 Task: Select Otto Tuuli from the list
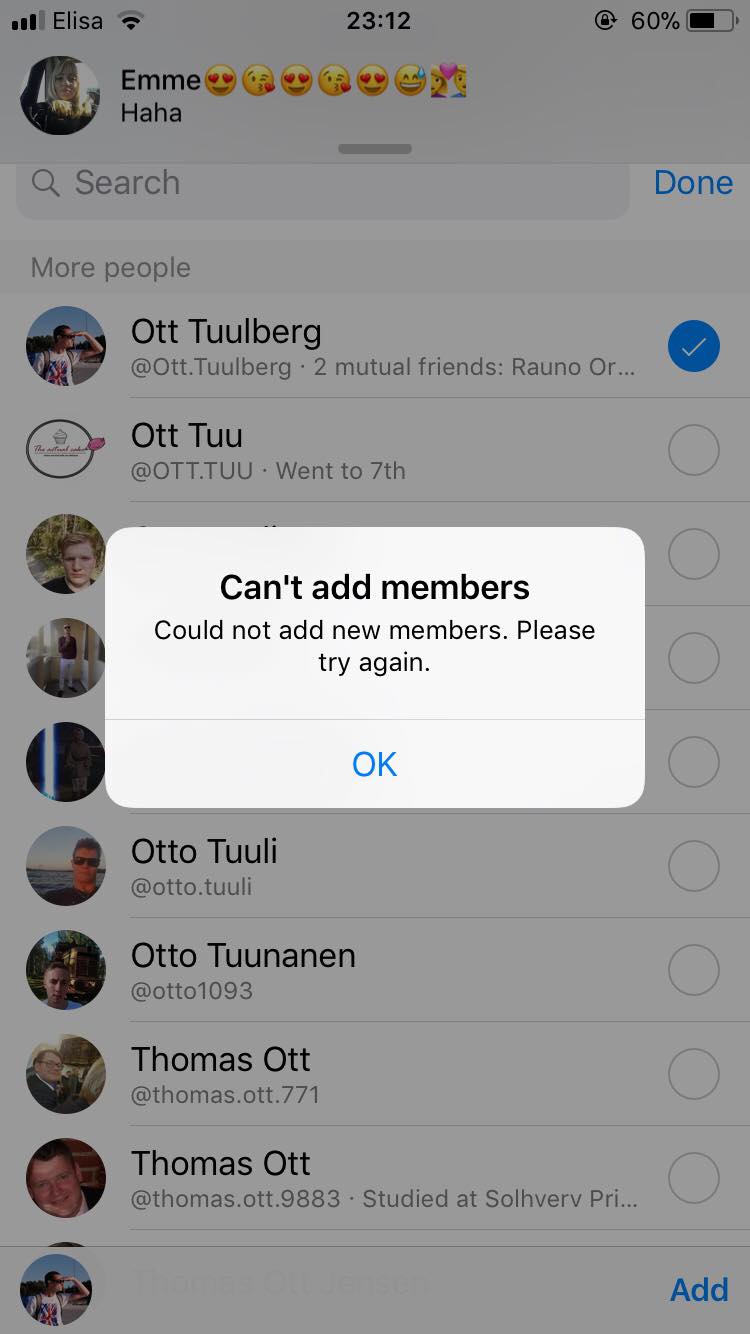375,866
